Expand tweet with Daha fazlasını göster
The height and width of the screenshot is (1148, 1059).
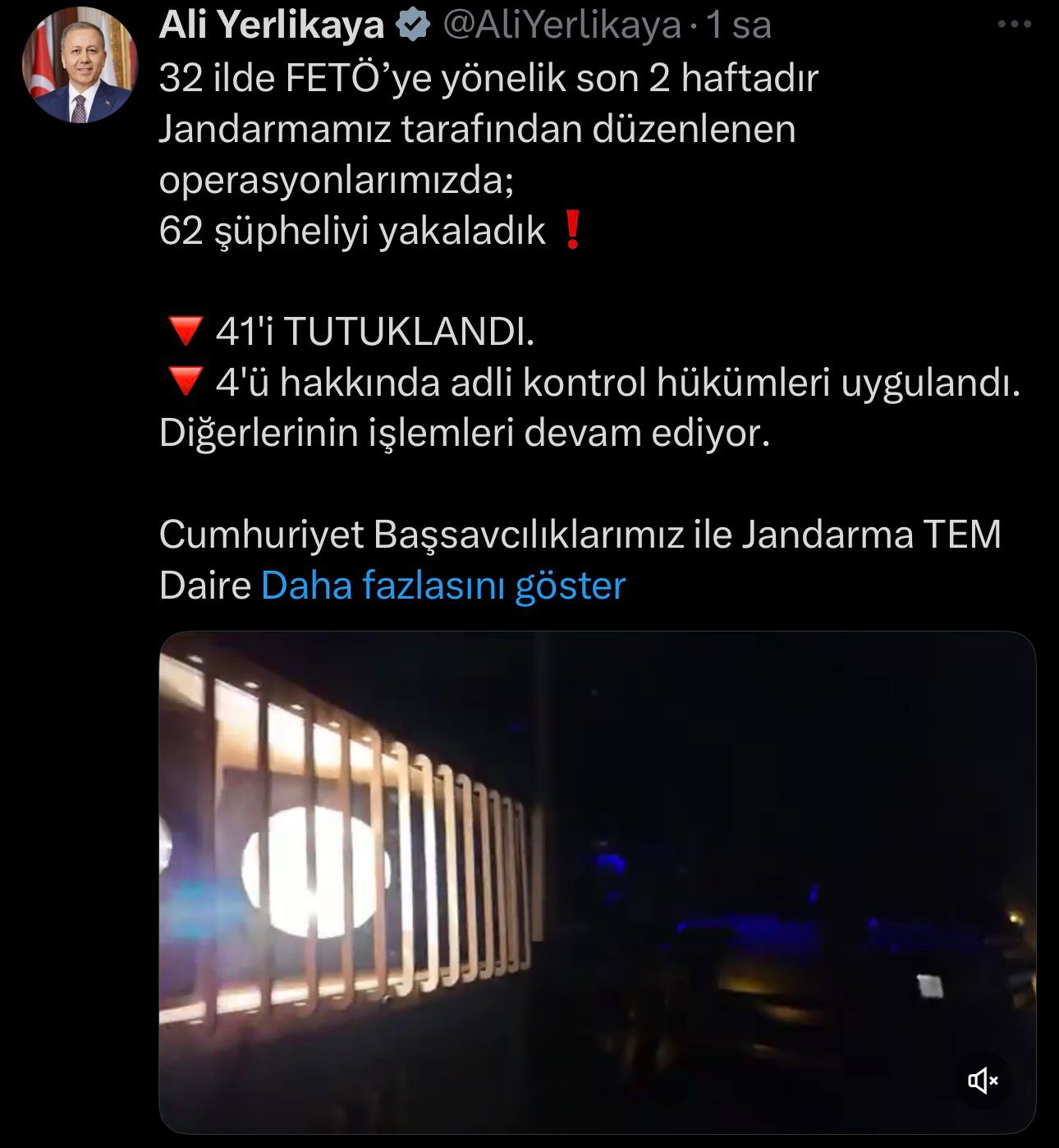pos(442,585)
